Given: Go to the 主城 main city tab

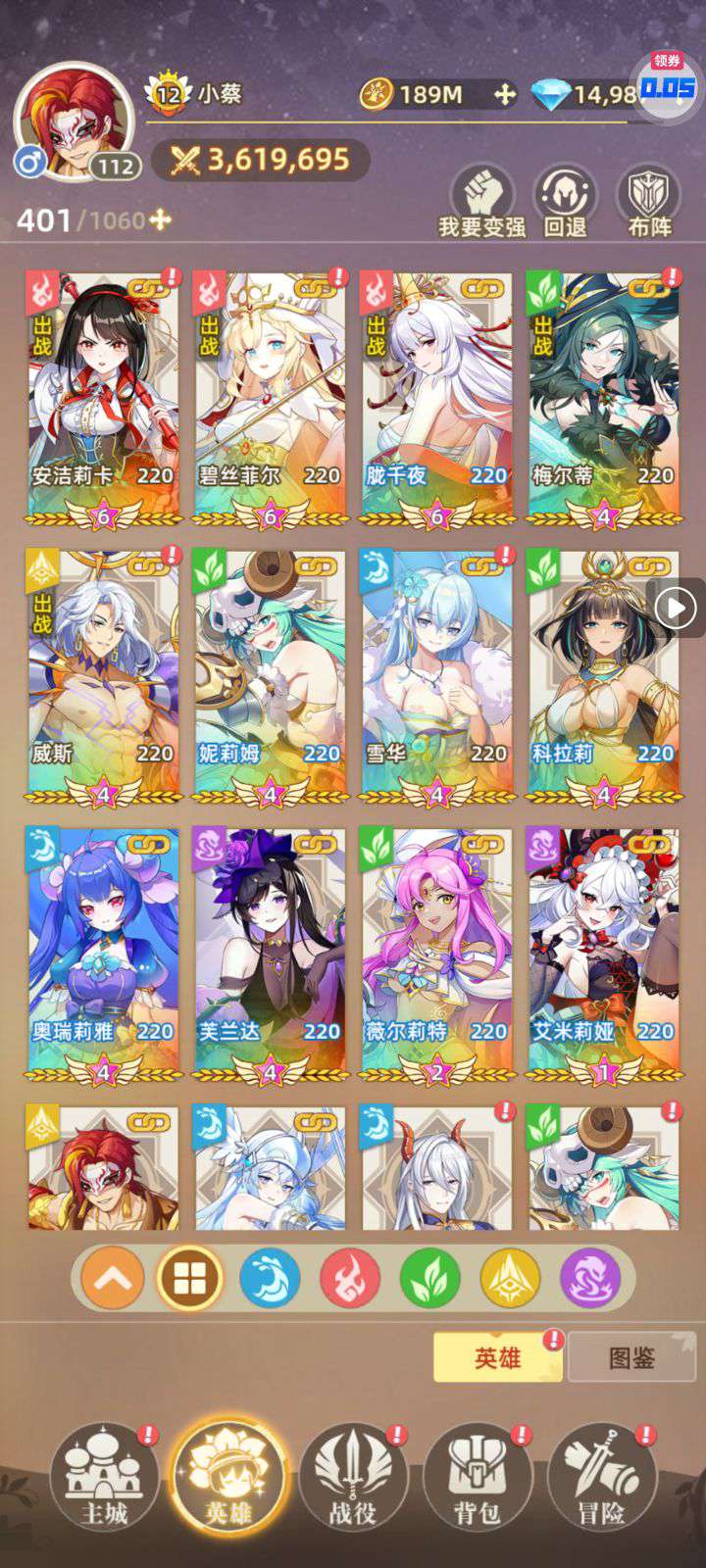Looking at the screenshot, I should point(104,1477).
